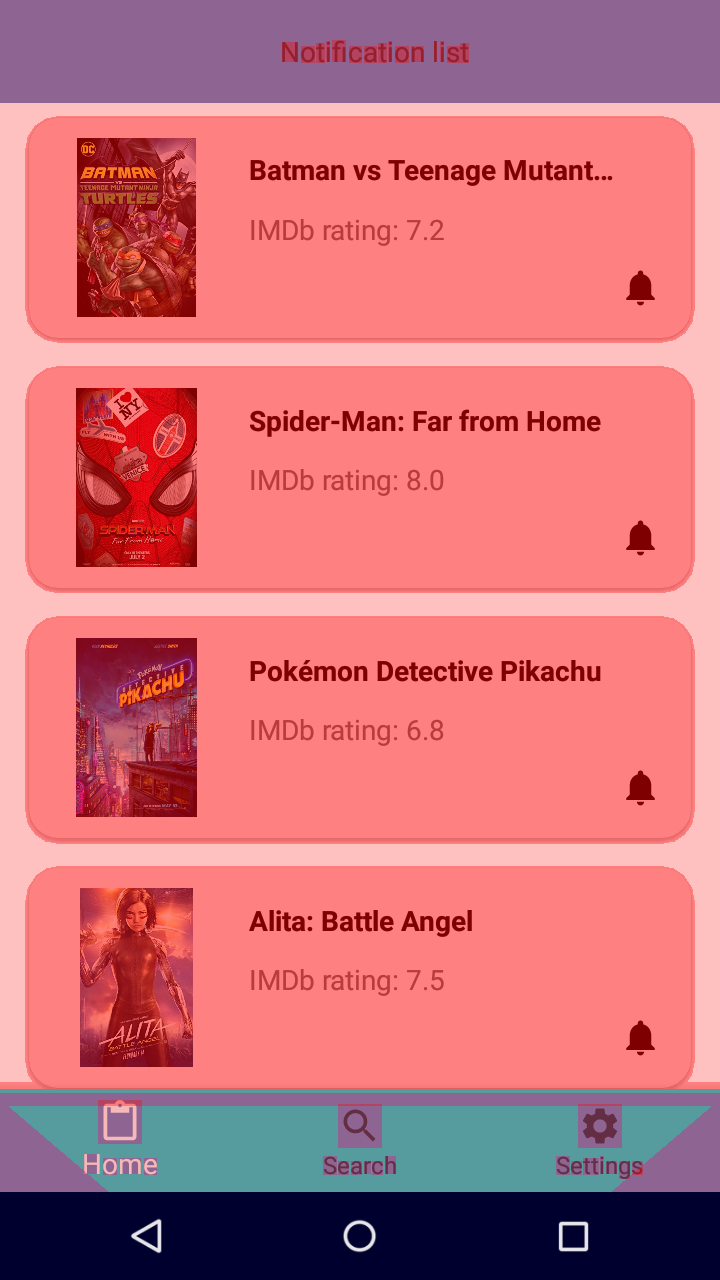View the Alita: Battle Angel poster

[x=136, y=976]
